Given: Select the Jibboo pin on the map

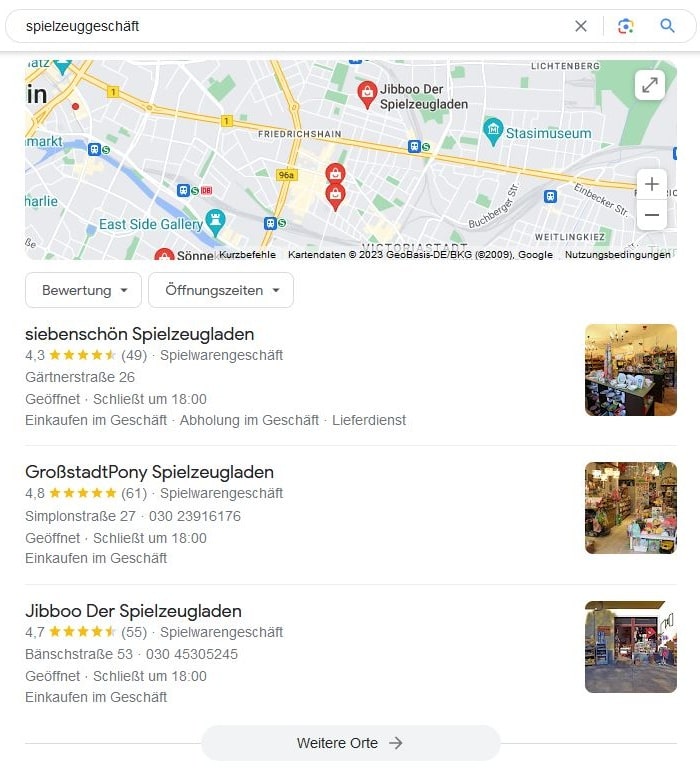Looking at the screenshot, I should click(367, 94).
